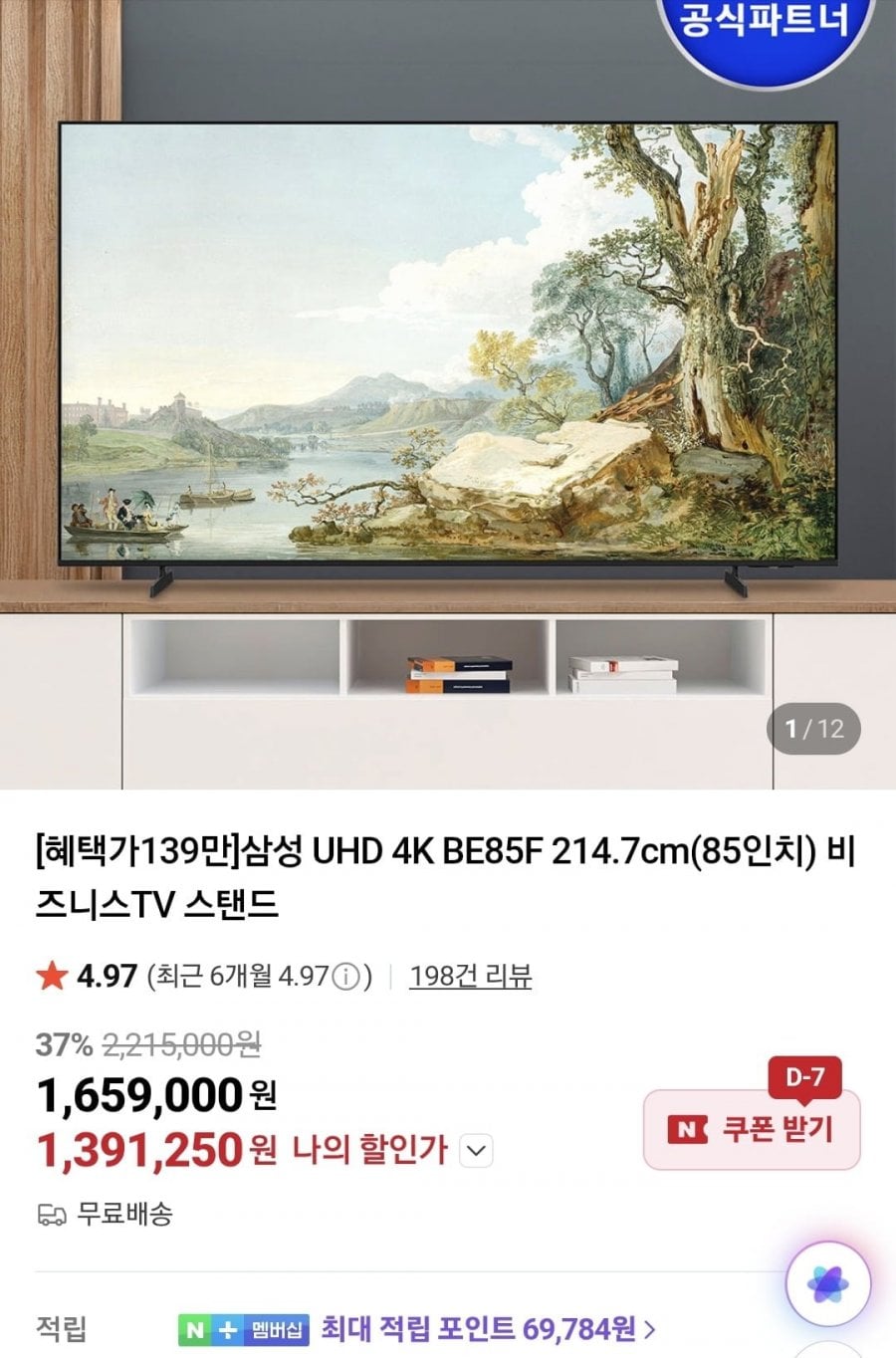The width and height of the screenshot is (896, 1358).
Task: Tap the rating info icon
Action: [x=344, y=977]
